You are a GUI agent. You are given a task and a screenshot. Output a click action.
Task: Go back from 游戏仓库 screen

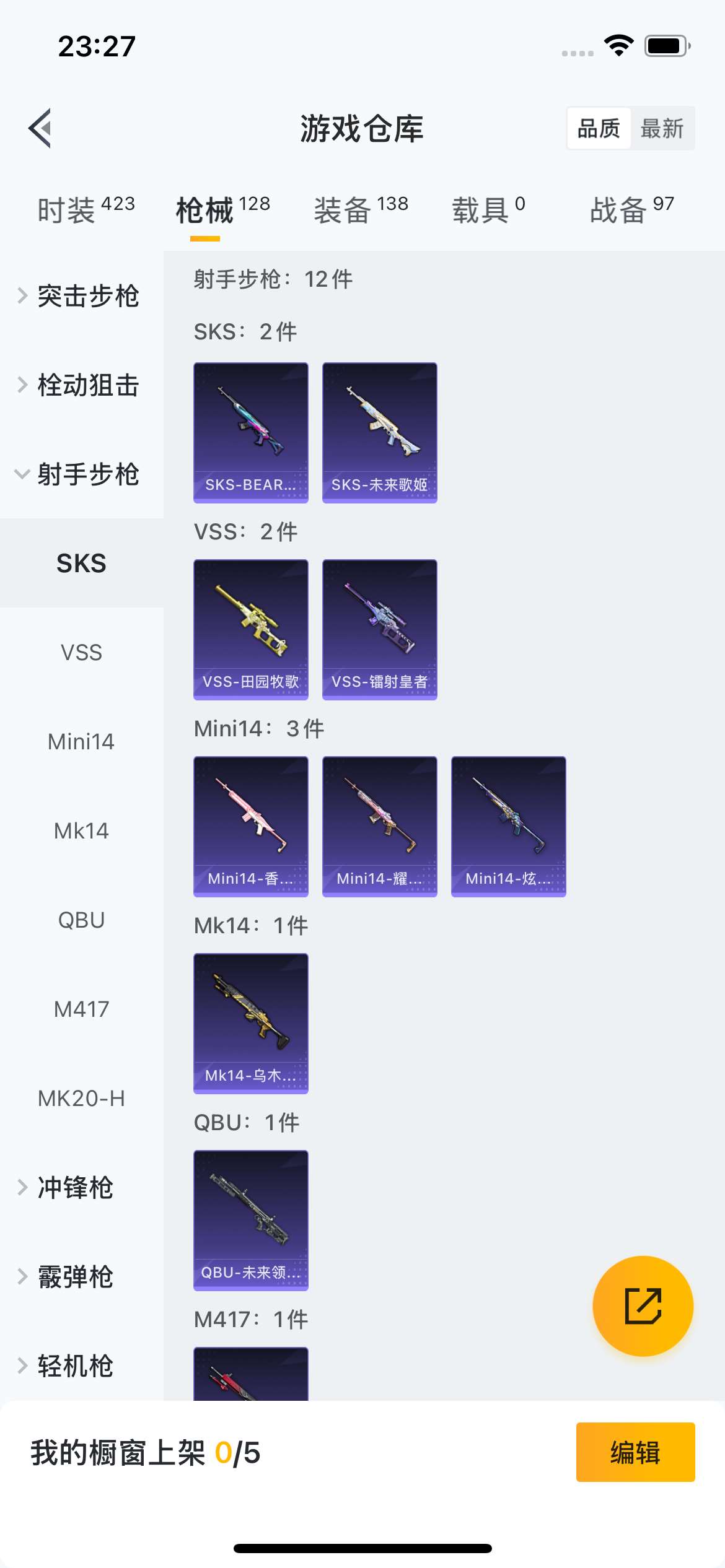pyautogui.click(x=40, y=128)
